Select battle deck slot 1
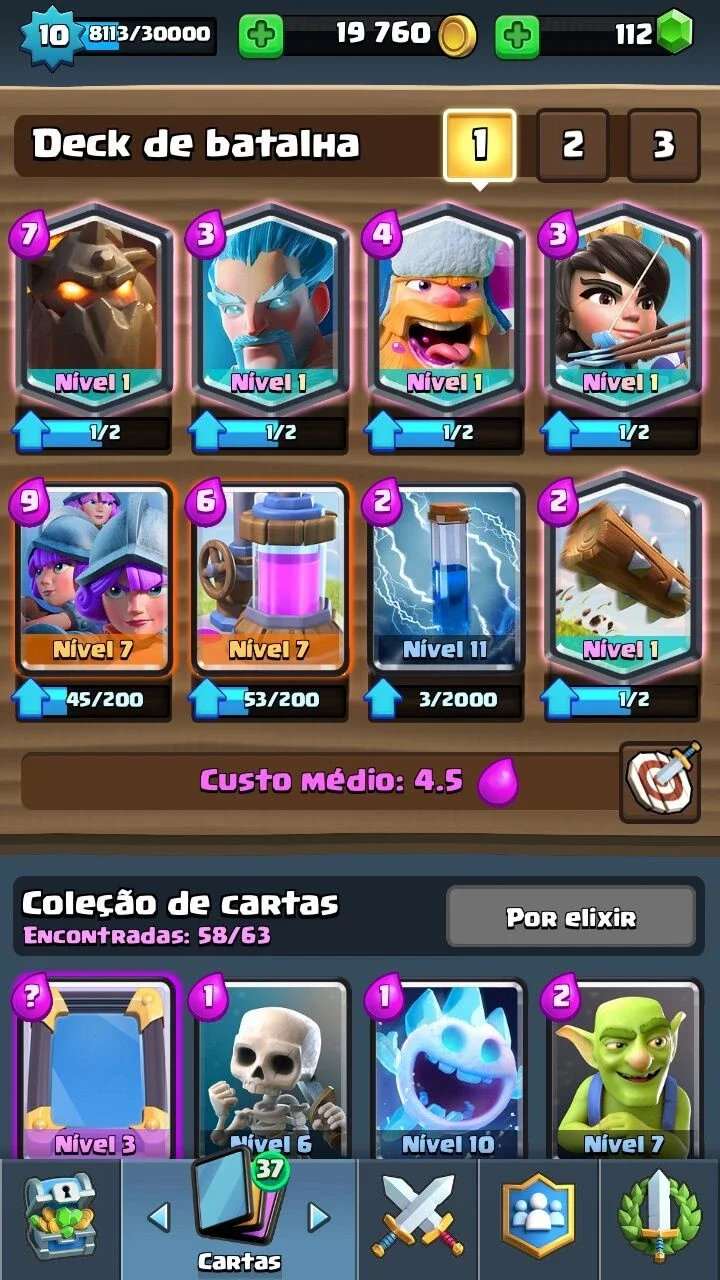This screenshot has height=1280, width=720. point(480,146)
